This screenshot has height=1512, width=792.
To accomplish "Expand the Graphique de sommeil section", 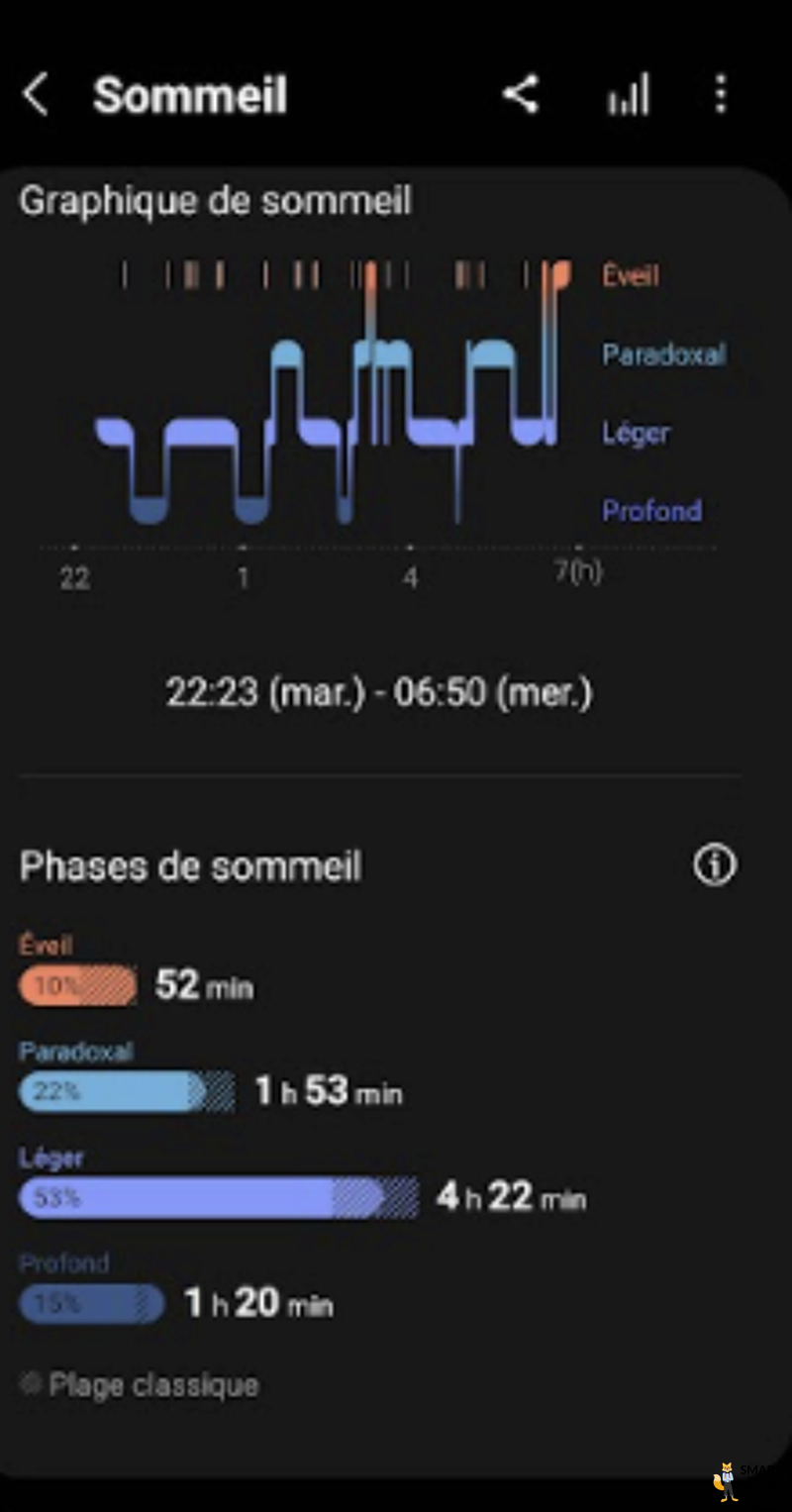I will [216, 200].
